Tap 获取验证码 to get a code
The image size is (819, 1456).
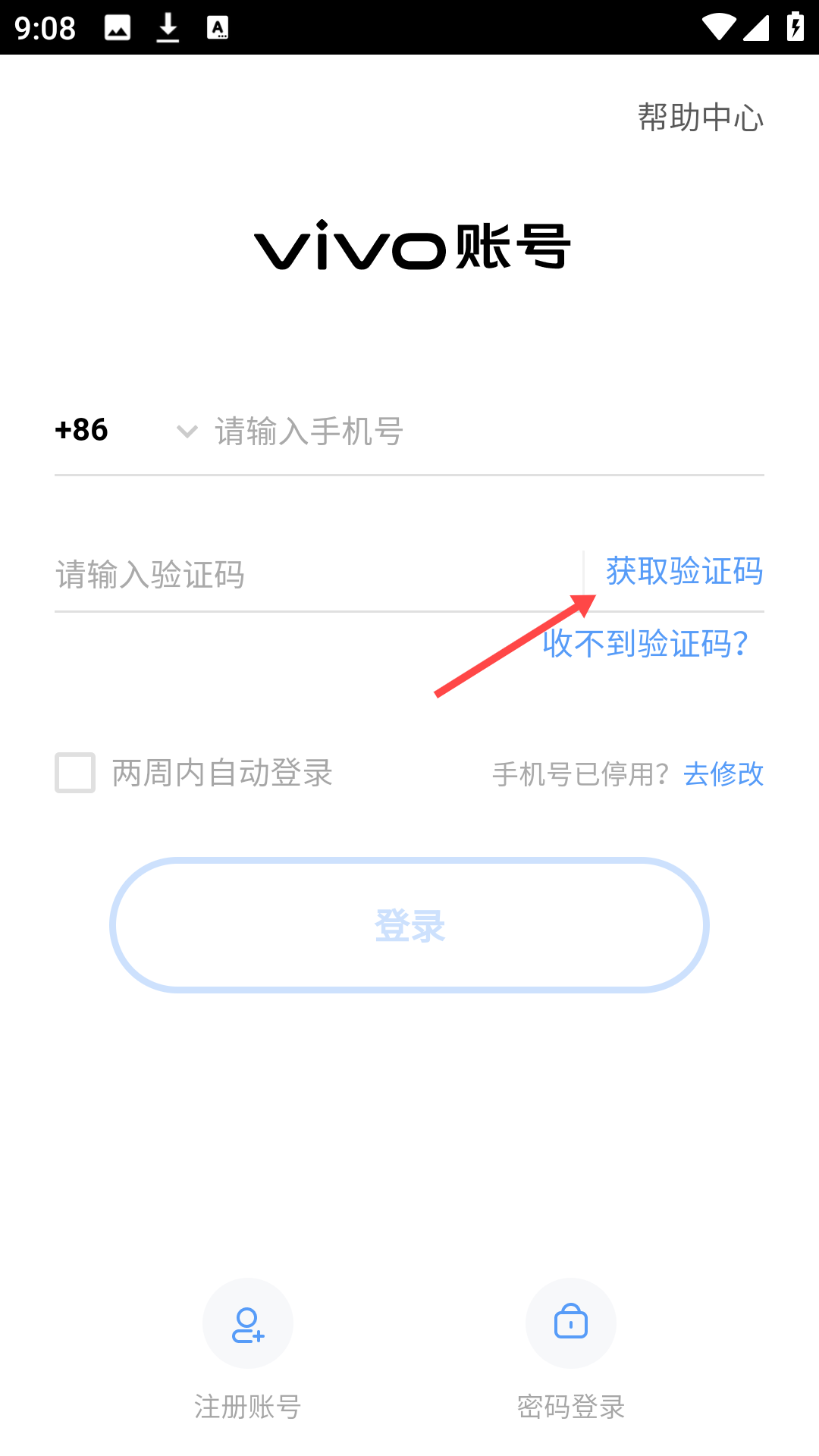click(684, 571)
